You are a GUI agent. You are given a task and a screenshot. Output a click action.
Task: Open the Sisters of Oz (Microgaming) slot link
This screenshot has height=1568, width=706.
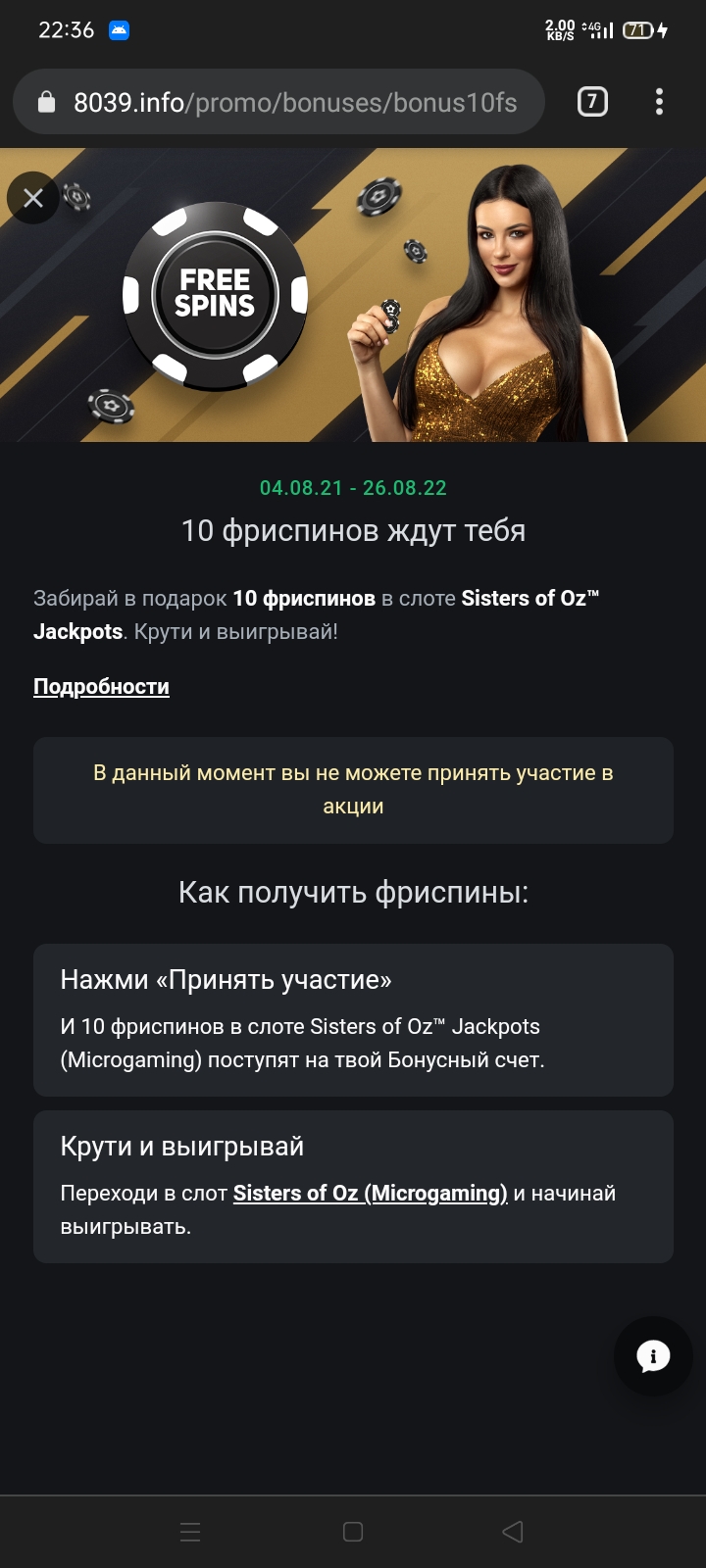[x=370, y=1193]
